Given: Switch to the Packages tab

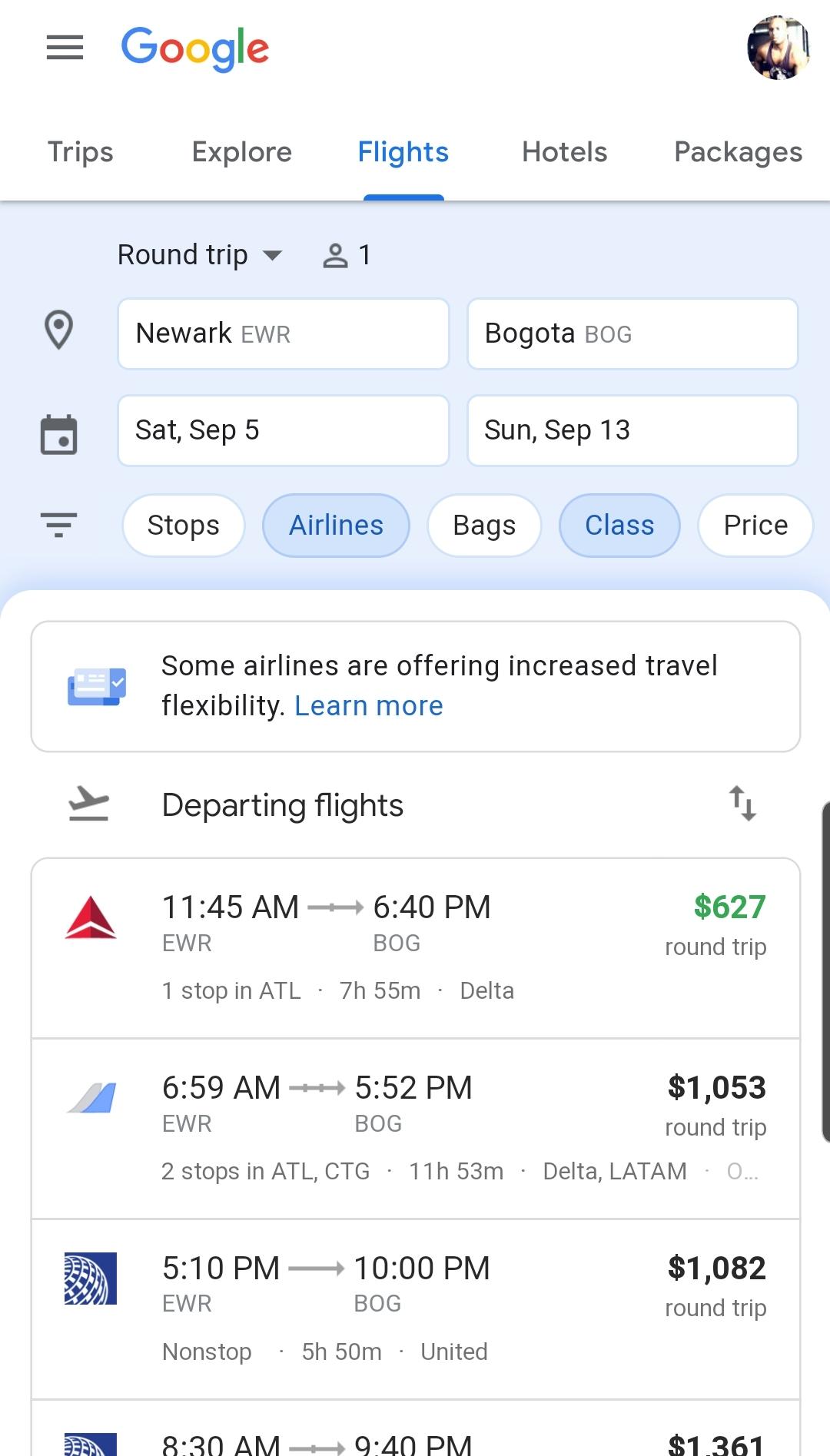Looking at the screenshot, I should pos(738,152).
